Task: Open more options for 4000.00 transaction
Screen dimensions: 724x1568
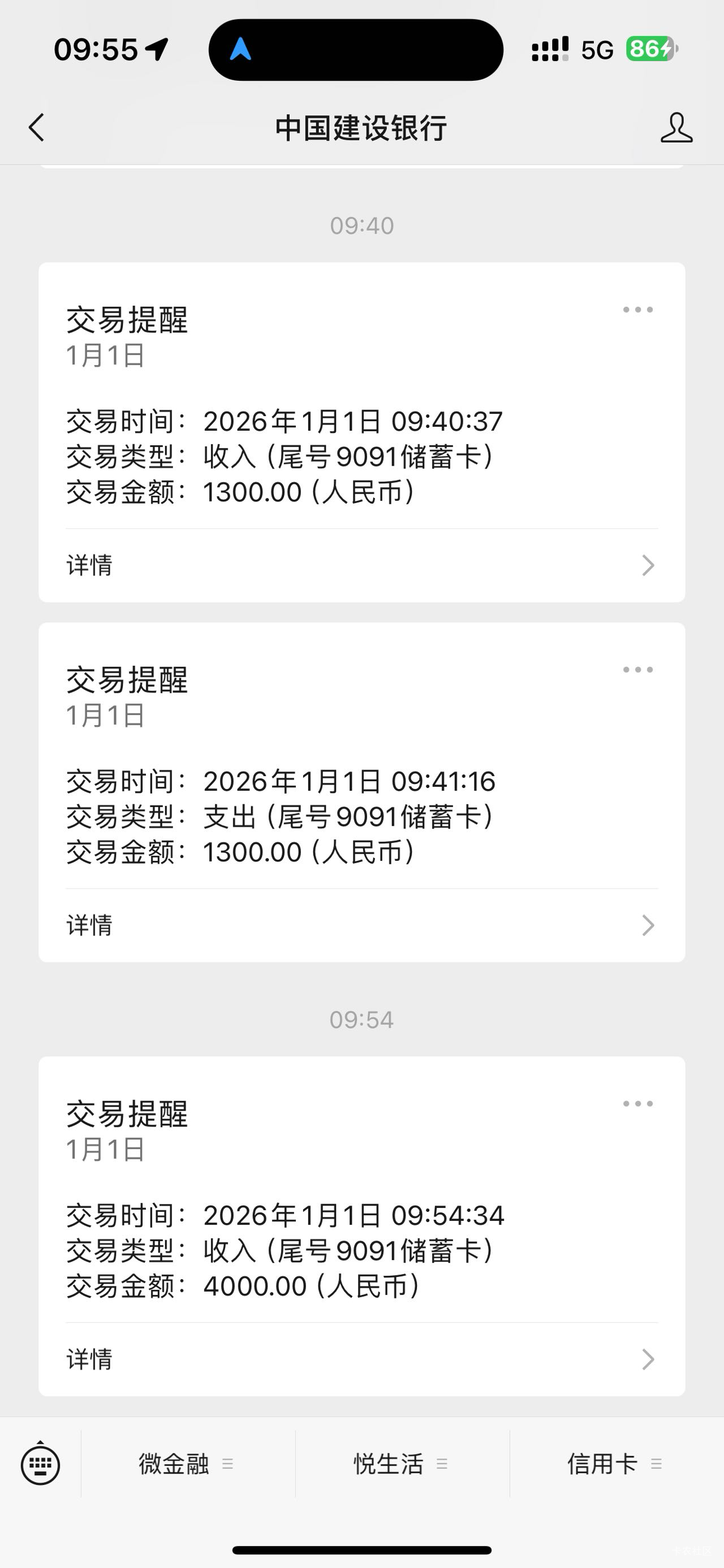Action: click(x=637, y=1103)
